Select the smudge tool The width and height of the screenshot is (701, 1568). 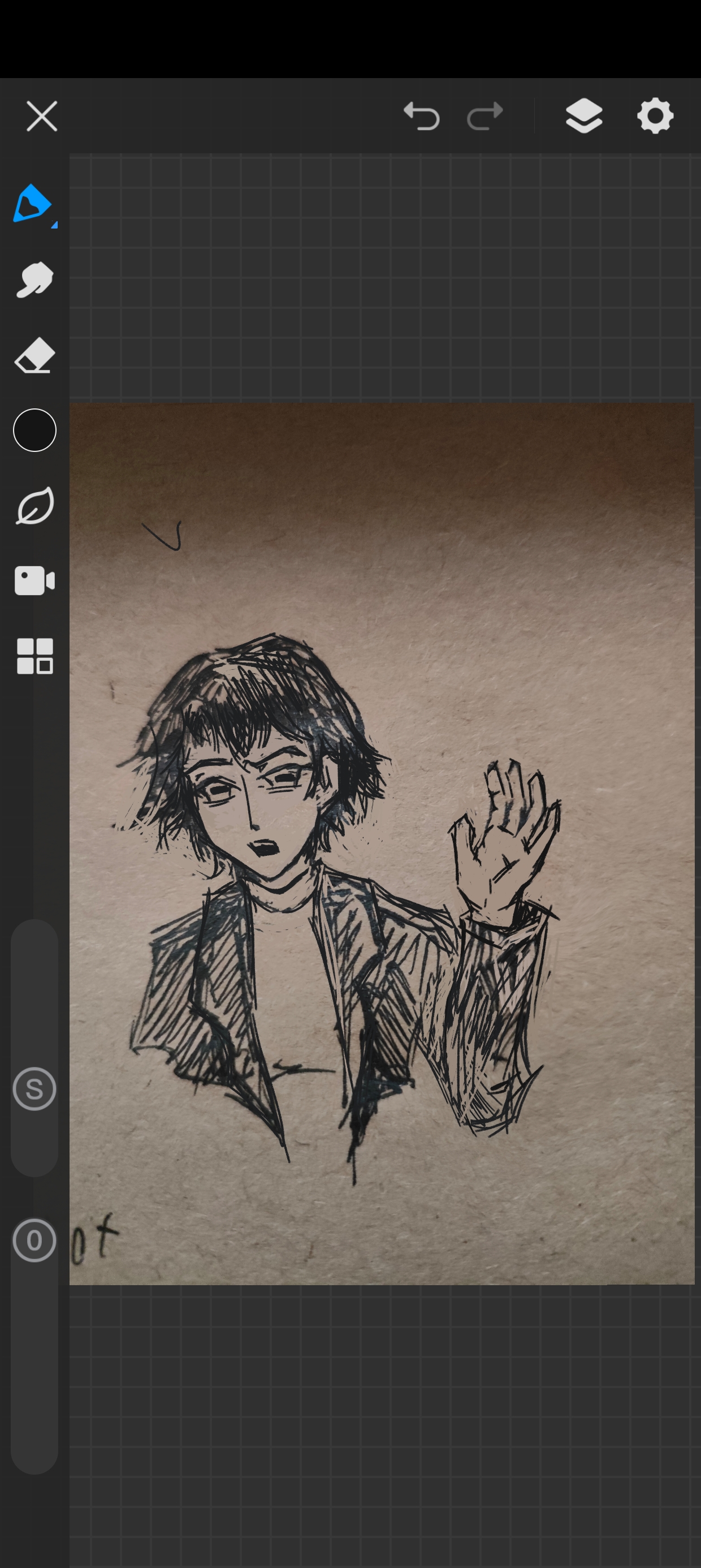pos(34,280)
